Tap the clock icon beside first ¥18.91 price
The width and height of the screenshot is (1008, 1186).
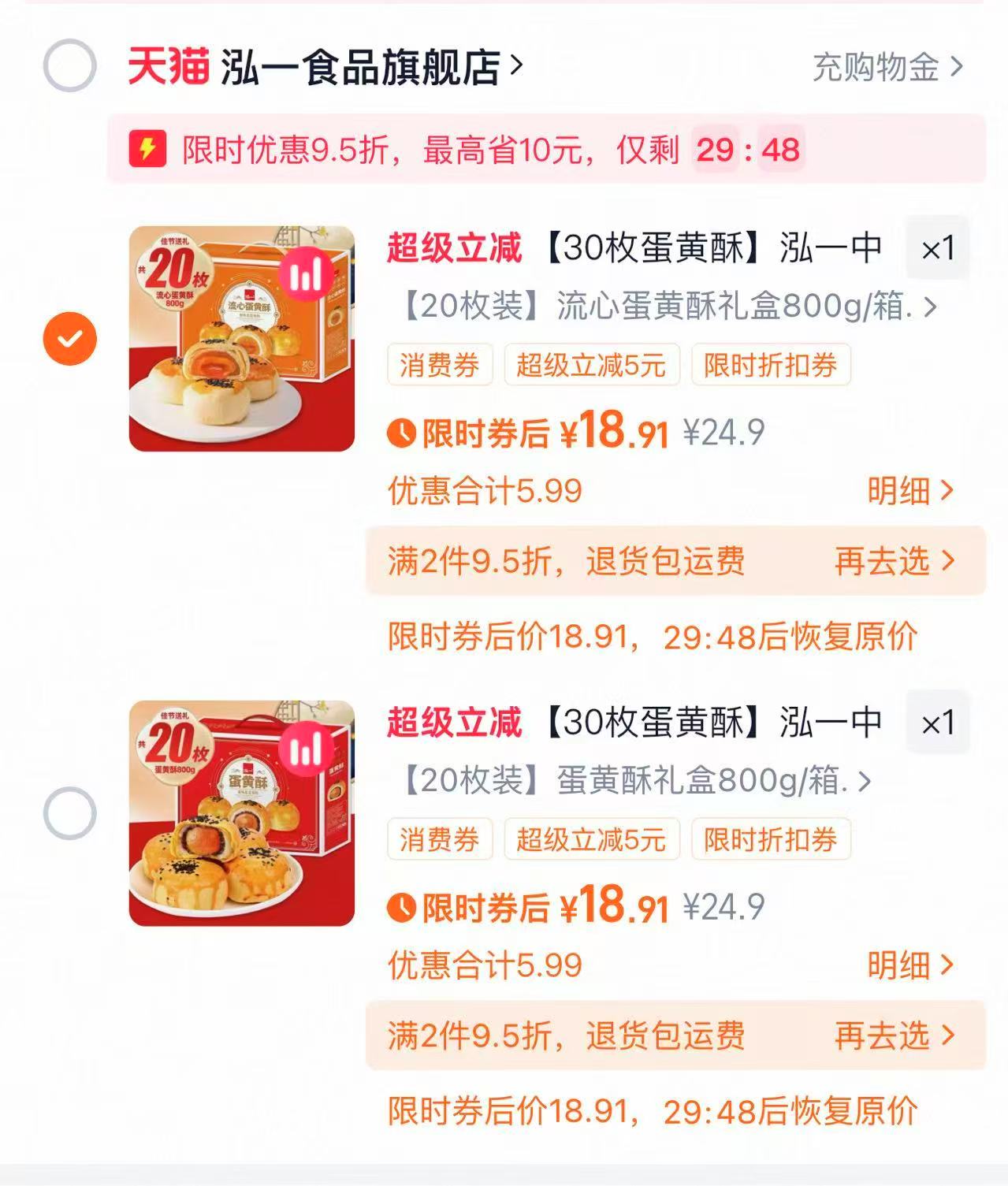coord(402,433)
